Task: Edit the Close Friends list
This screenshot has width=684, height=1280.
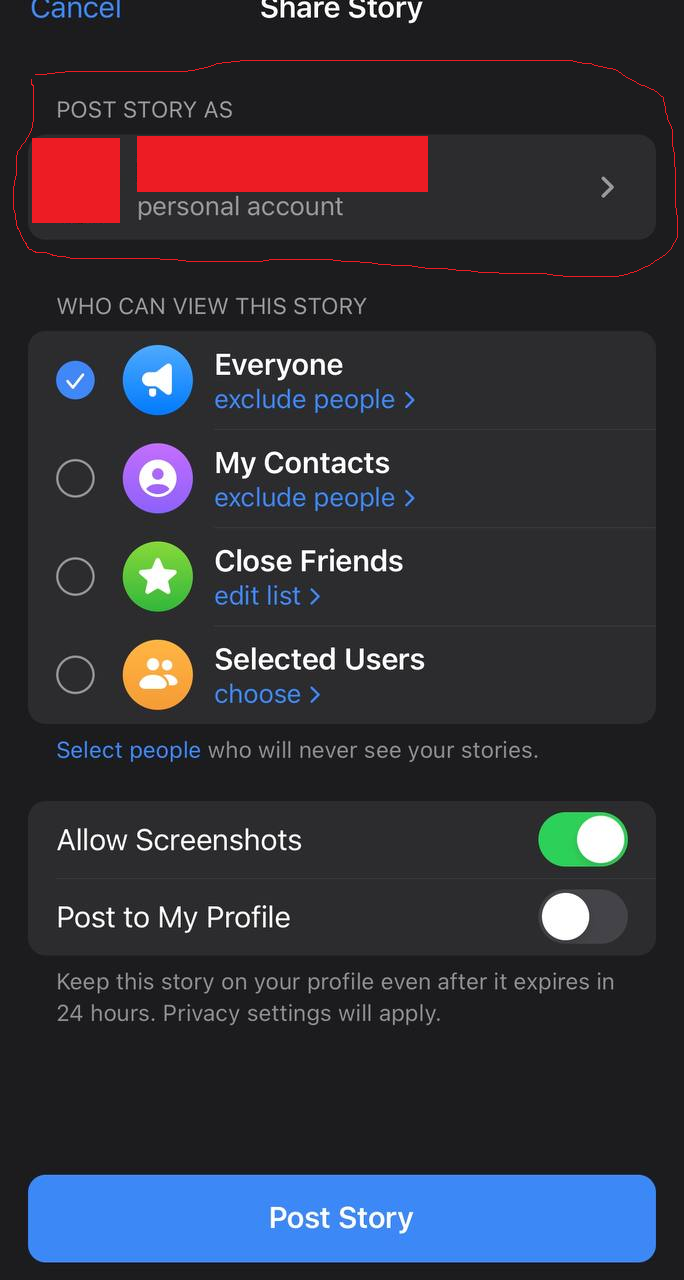Action: pos(267,596)
